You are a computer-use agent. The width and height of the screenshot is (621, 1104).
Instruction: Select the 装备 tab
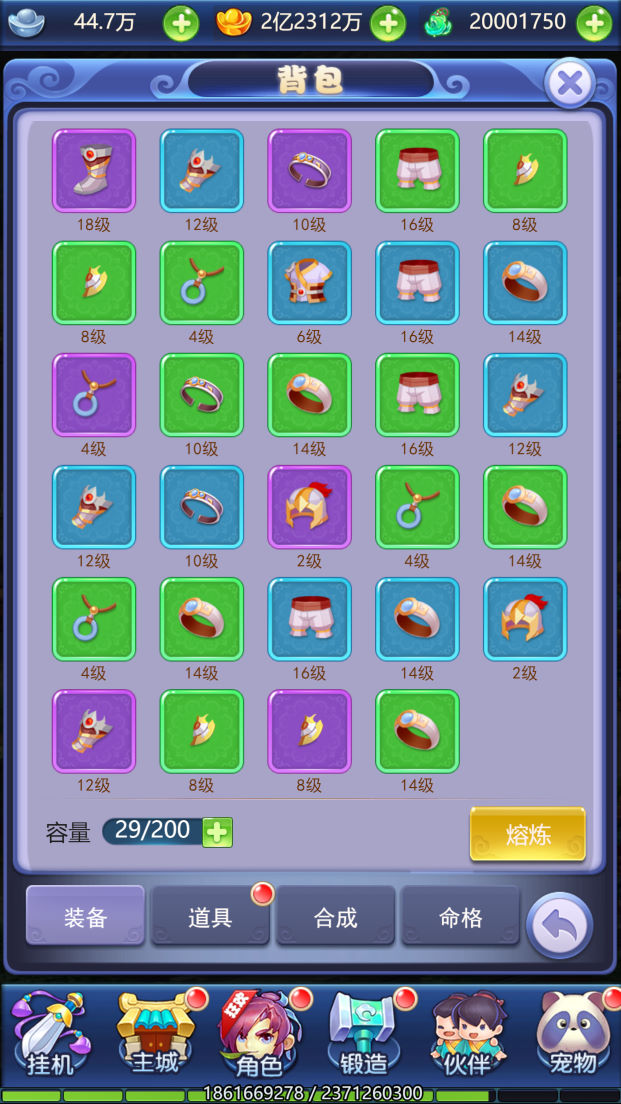click(x=85, y=915)
